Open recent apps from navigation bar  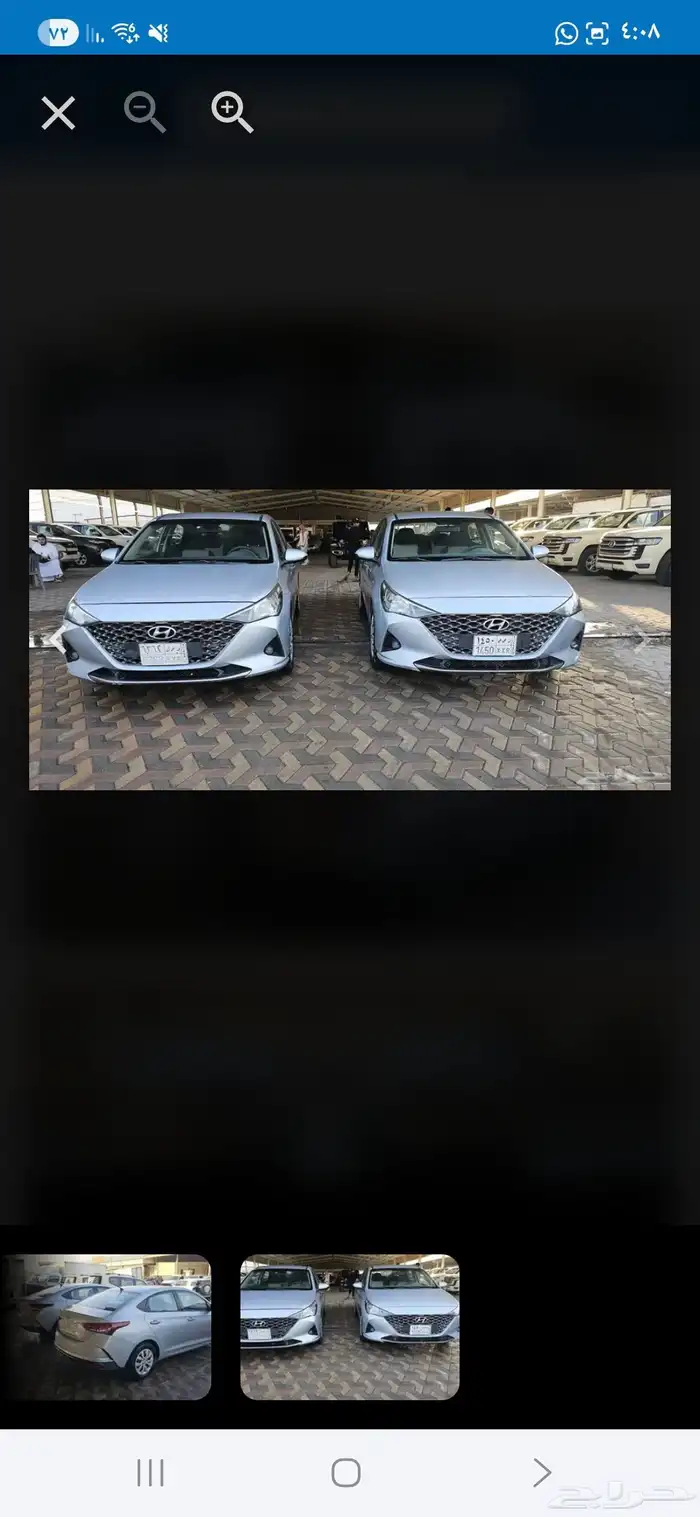click(x=150, y=1472)
